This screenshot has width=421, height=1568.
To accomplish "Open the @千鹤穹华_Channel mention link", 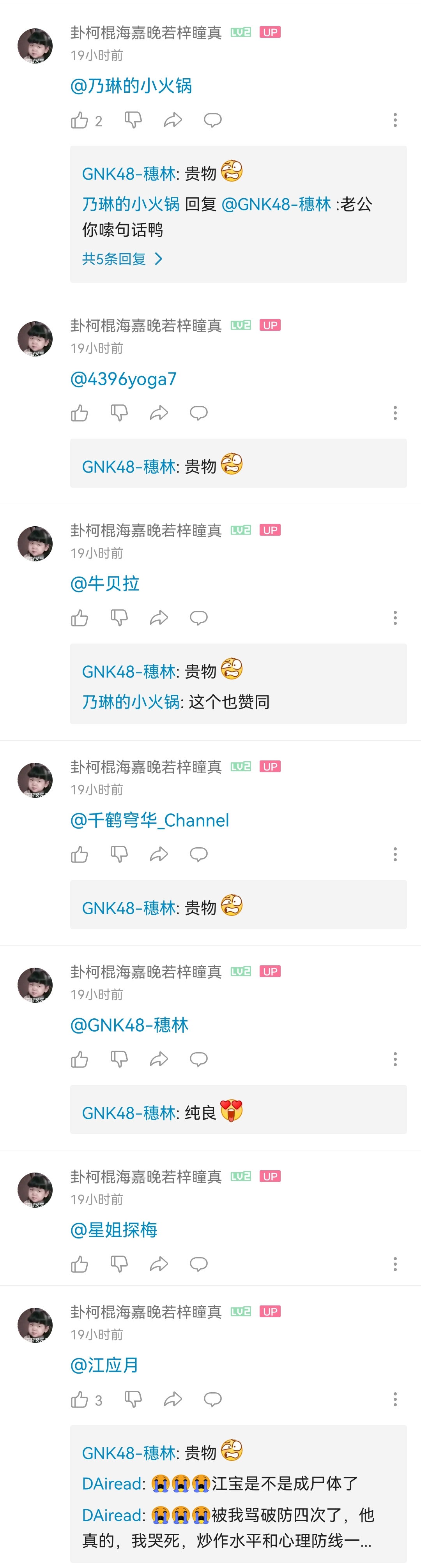I will click(x=150, y=820).
